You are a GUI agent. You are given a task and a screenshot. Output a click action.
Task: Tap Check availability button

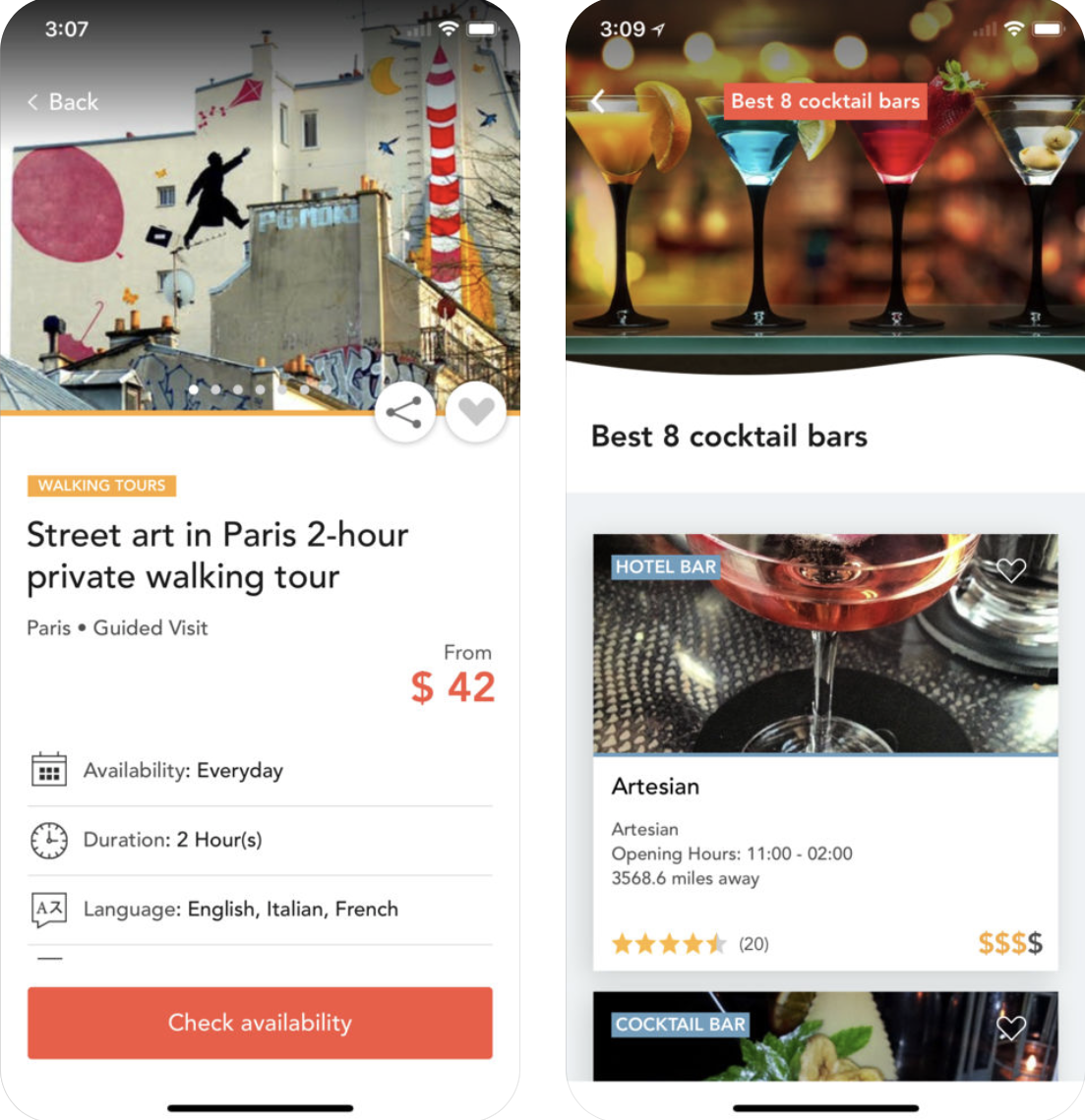click(260, 1023)
